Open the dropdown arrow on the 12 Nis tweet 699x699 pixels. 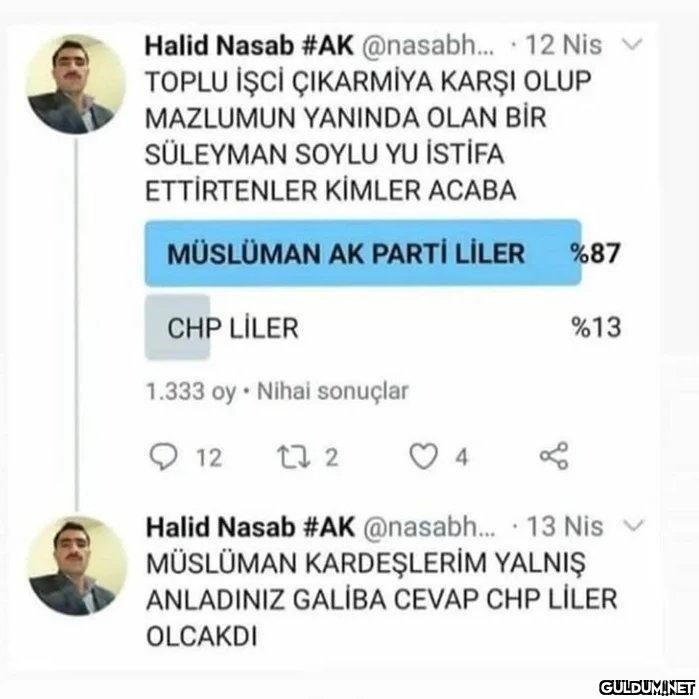632,45
